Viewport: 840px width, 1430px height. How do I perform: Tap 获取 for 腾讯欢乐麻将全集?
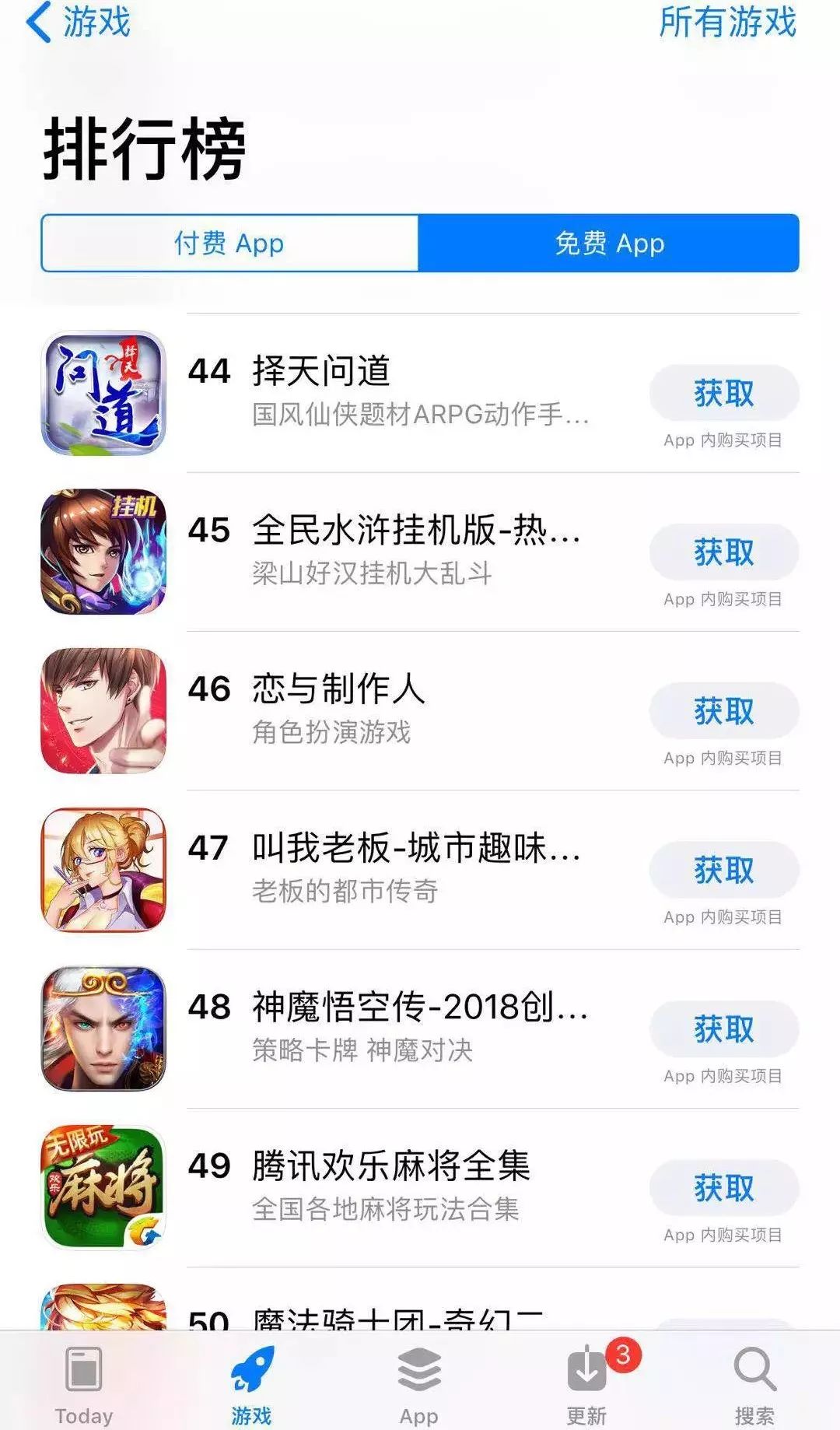[x=725, y=1188]
